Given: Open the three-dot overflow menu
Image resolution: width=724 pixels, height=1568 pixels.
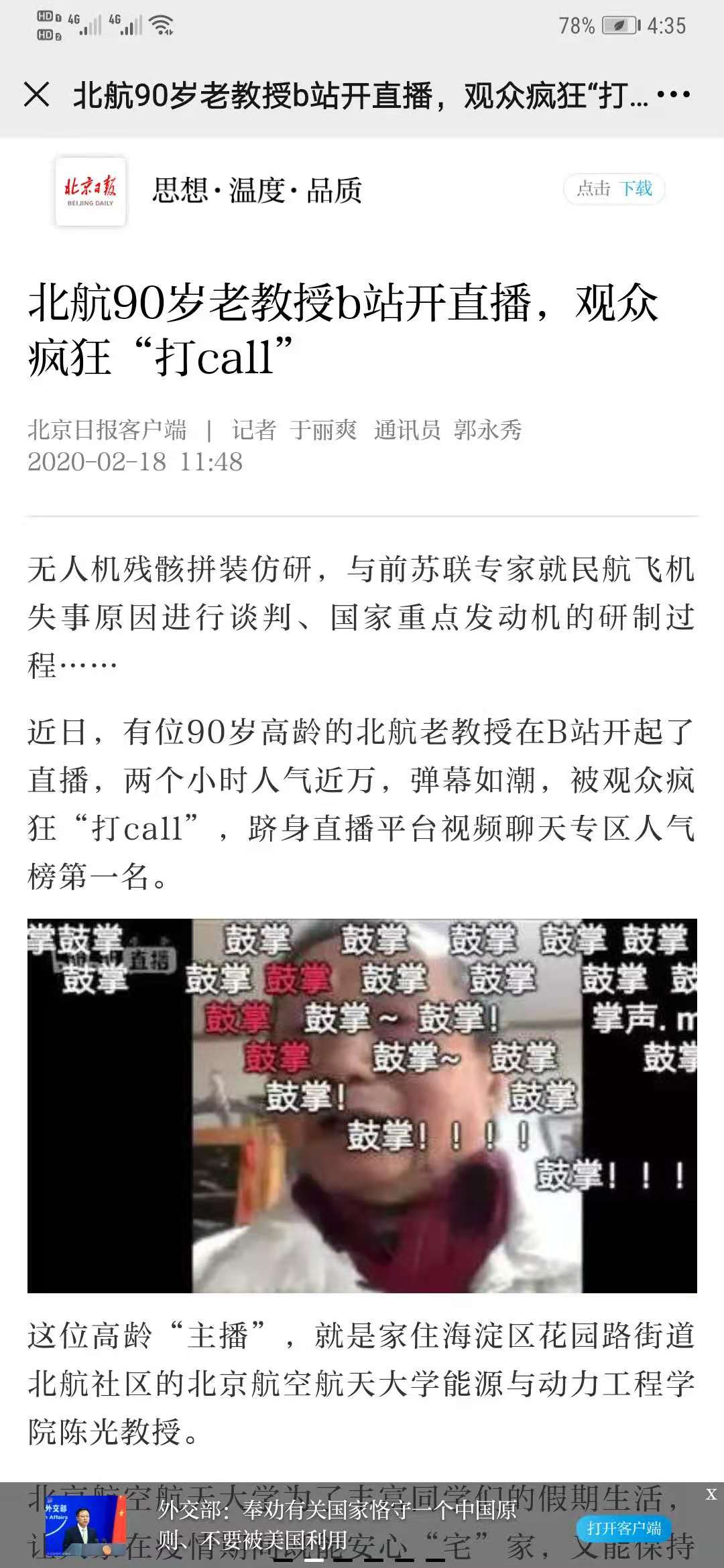Looking at the screenshot, I should pos(673,94).
